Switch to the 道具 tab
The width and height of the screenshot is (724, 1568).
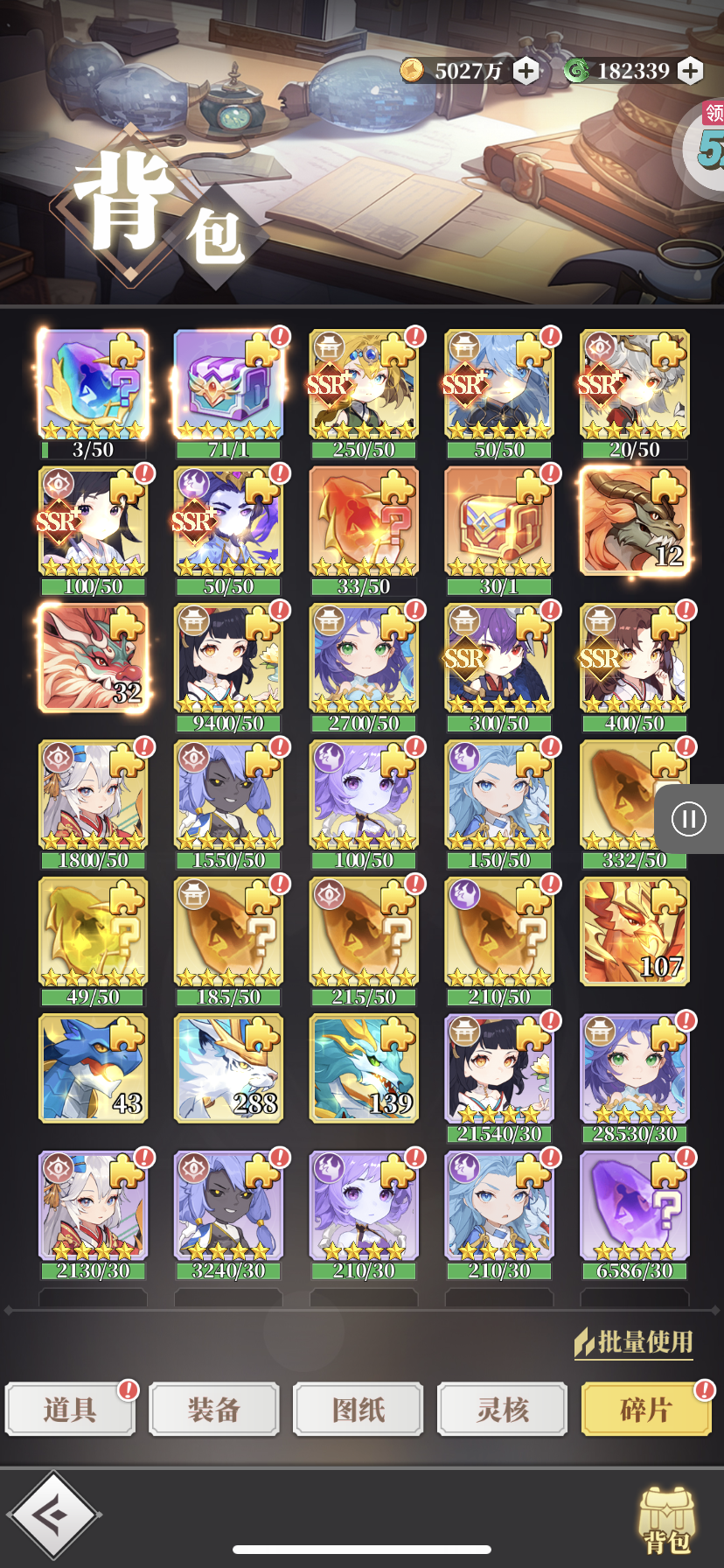click(70, 1409)
